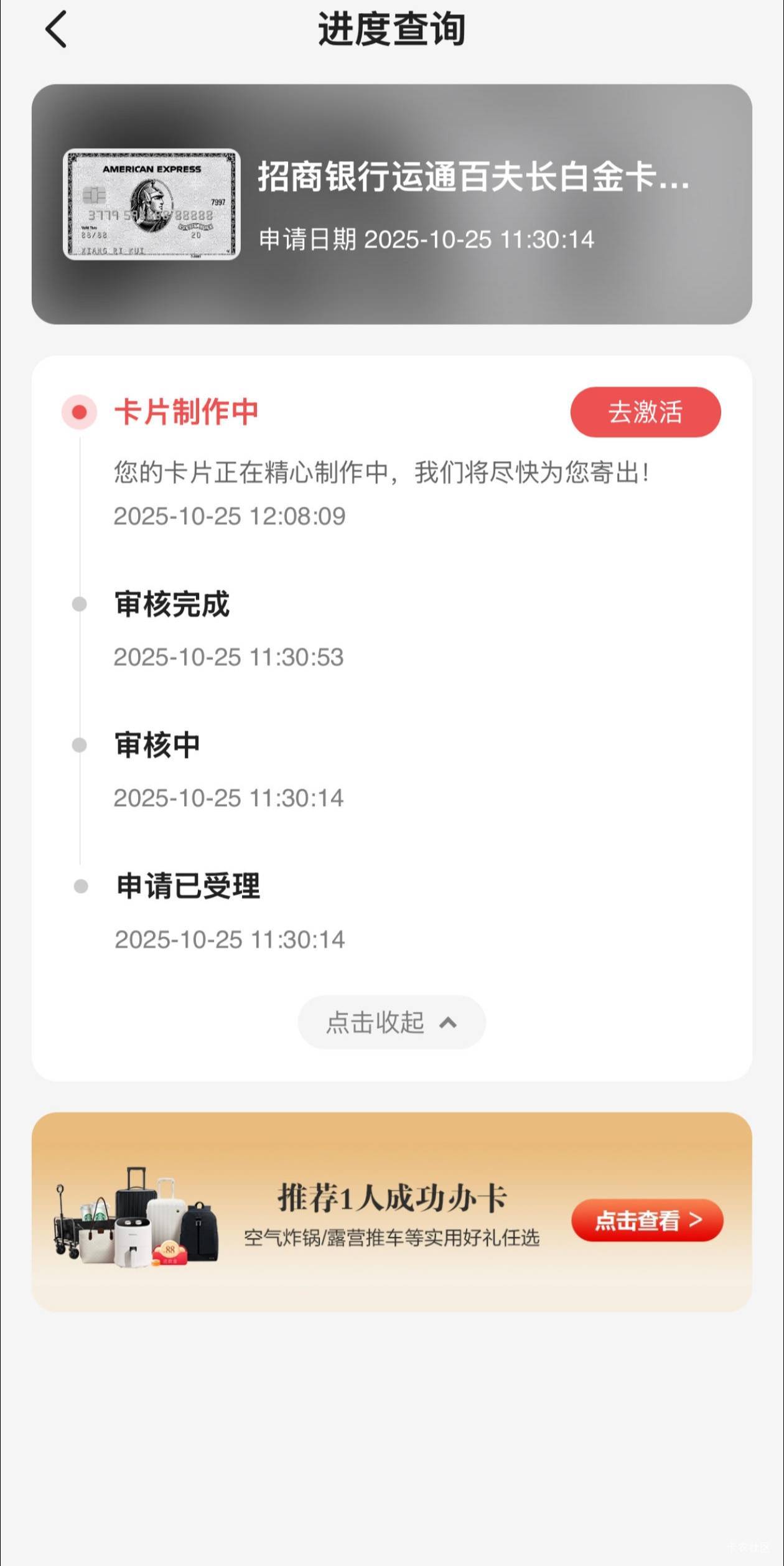Open the 招商银行运通百夫长白金卡 card banner
The image size is (784, 1566).
coord(392,204)
